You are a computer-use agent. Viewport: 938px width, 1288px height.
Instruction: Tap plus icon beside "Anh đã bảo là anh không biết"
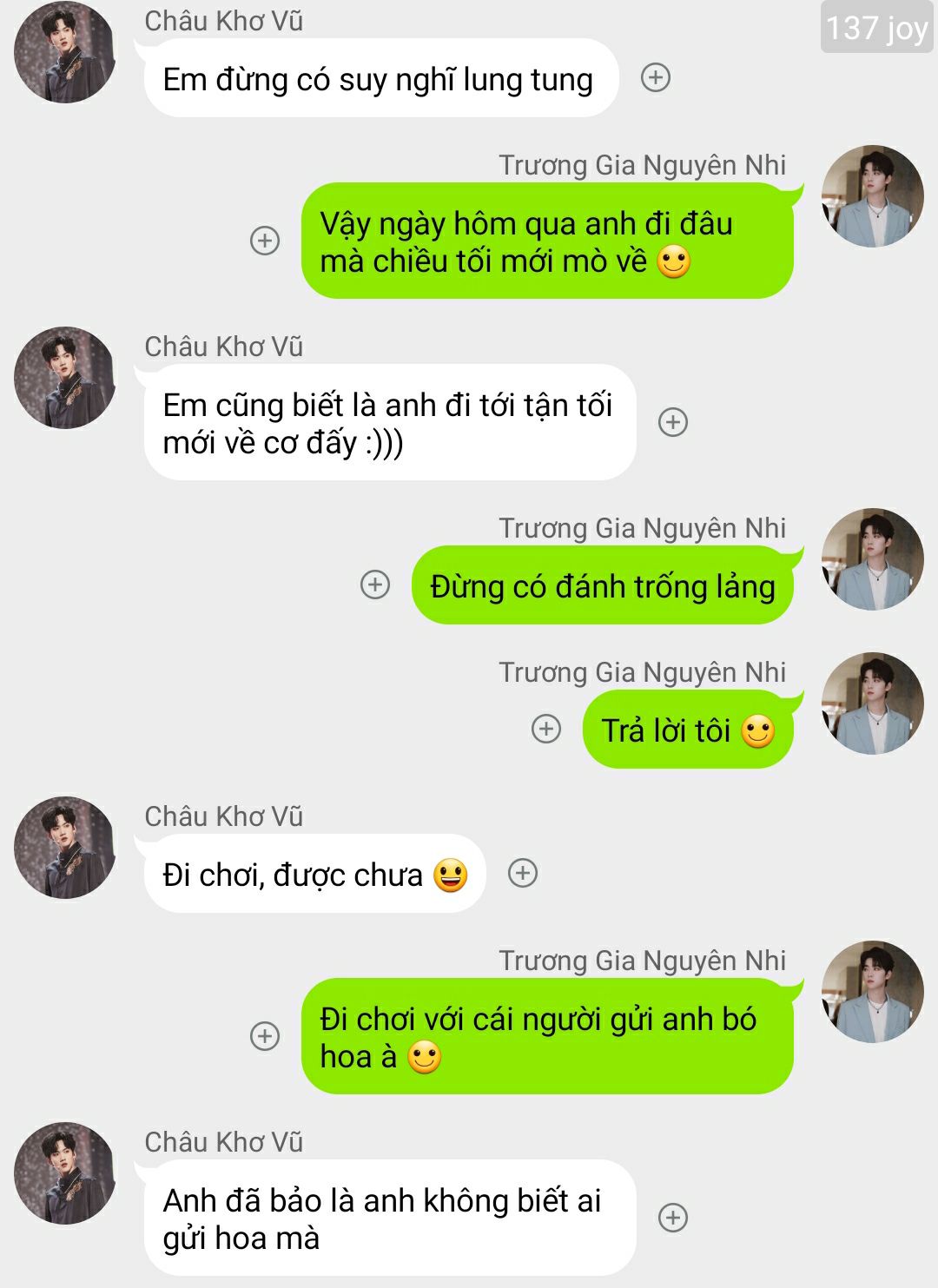[x=673, y=1217]
